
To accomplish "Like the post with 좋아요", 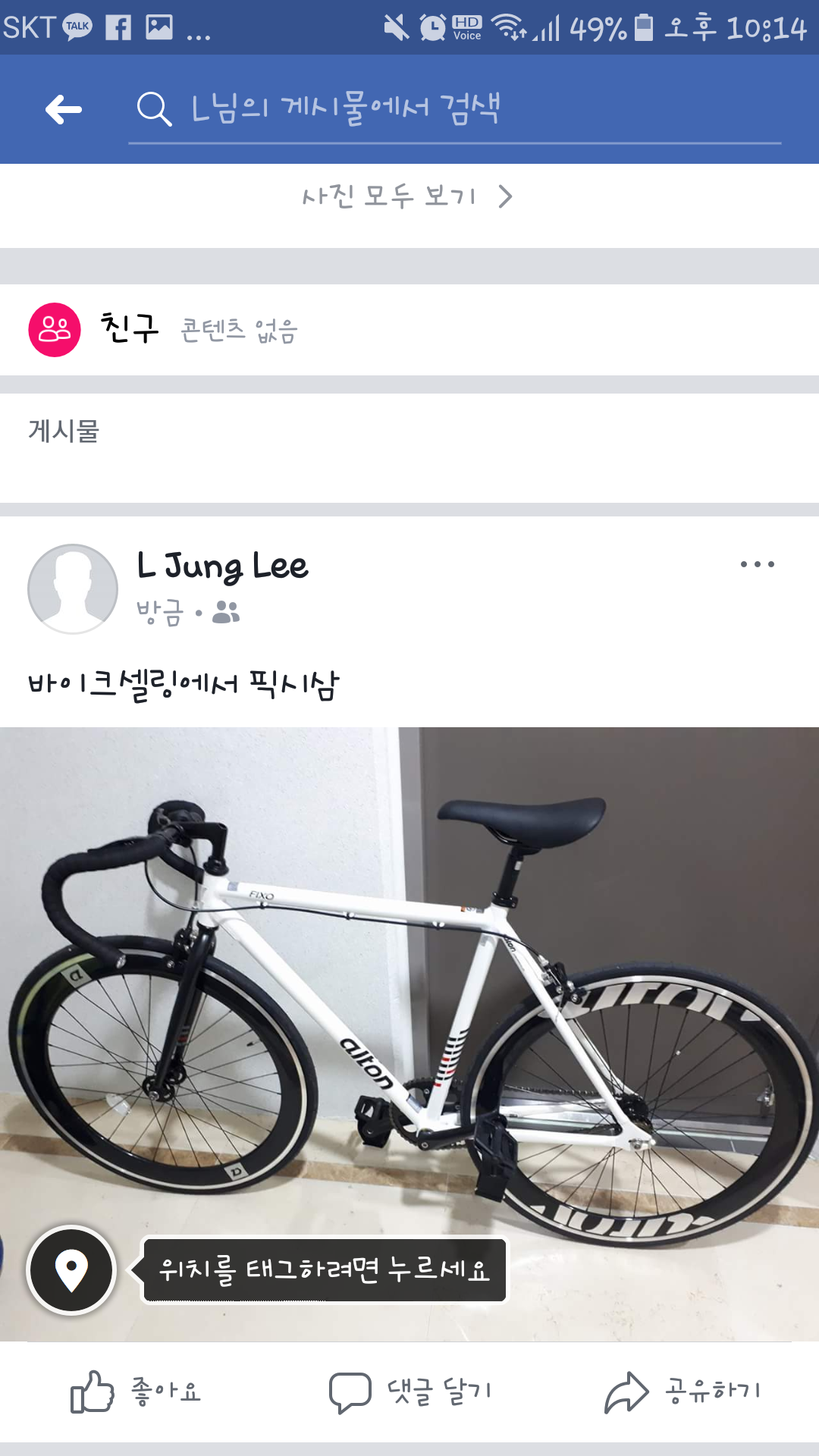I will [x=136, y=1392].
